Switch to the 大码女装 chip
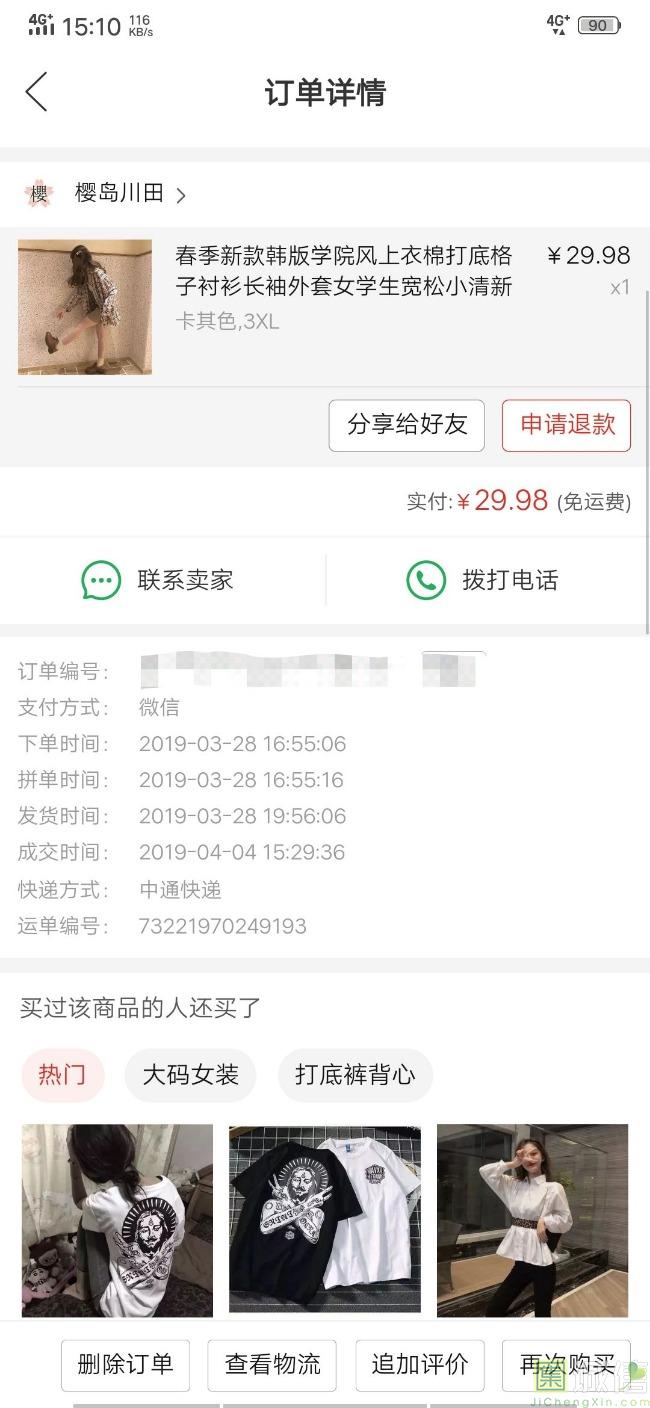 (x=190, y=1075)
